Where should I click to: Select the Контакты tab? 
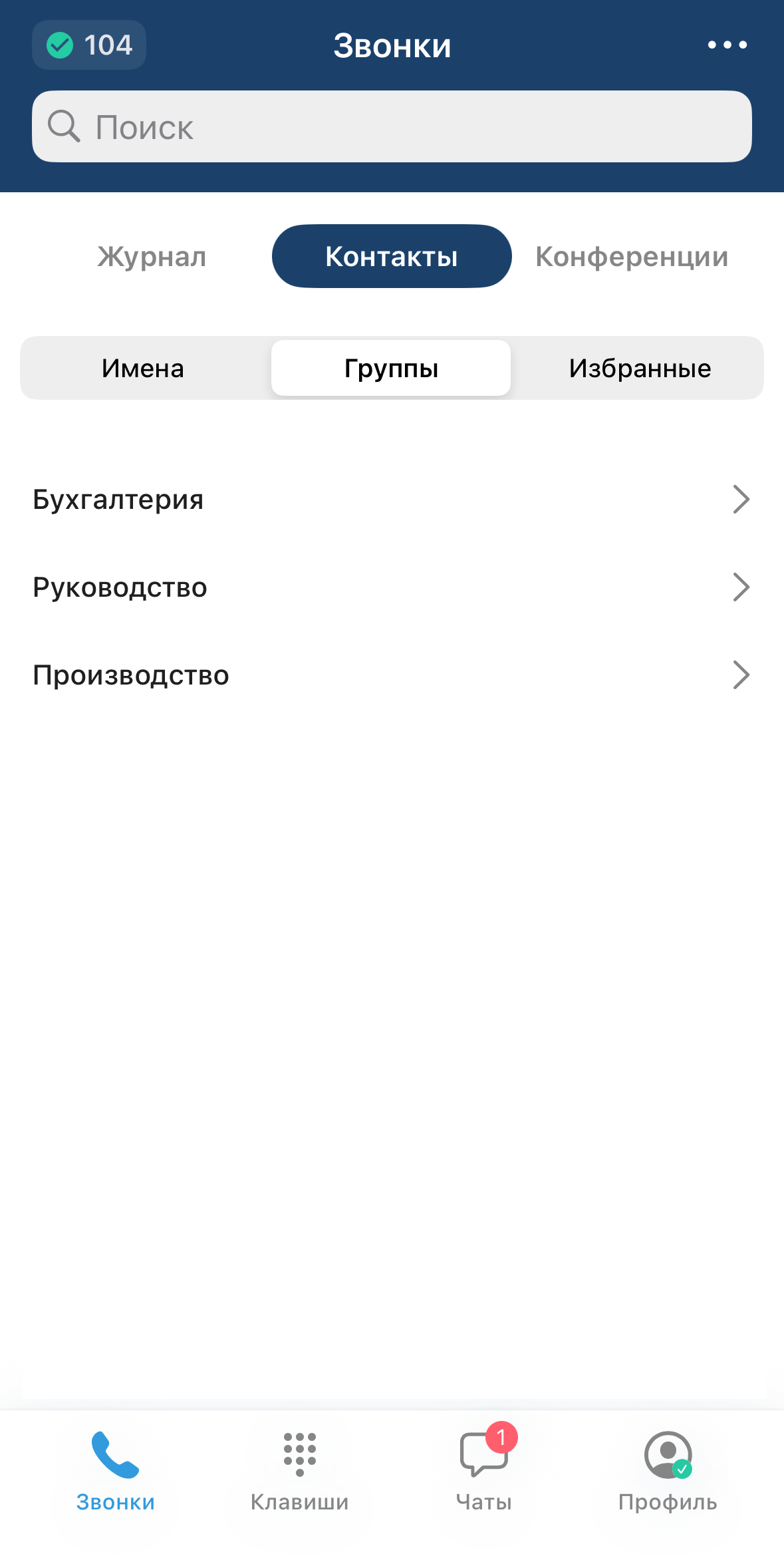392,257
